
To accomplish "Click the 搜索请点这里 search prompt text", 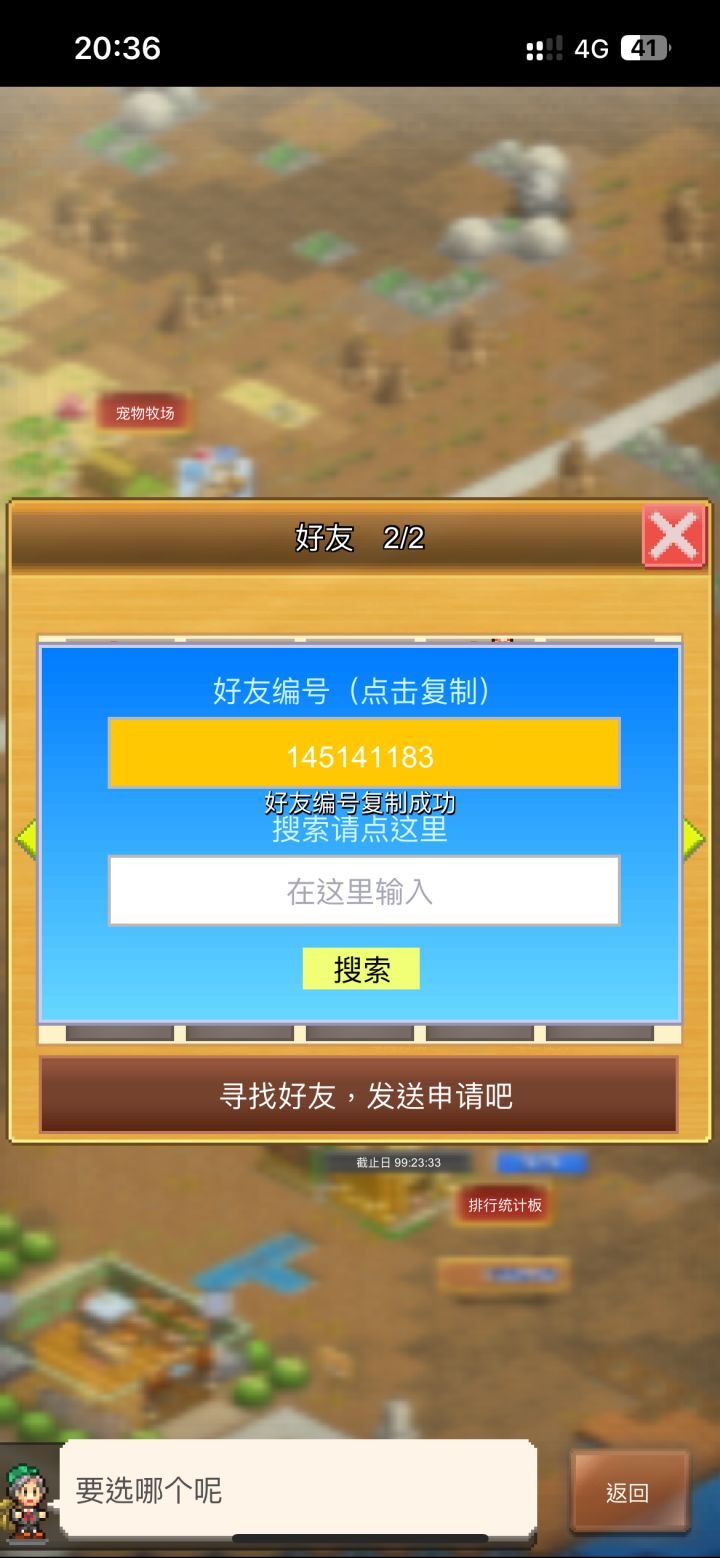I will 360,831.
